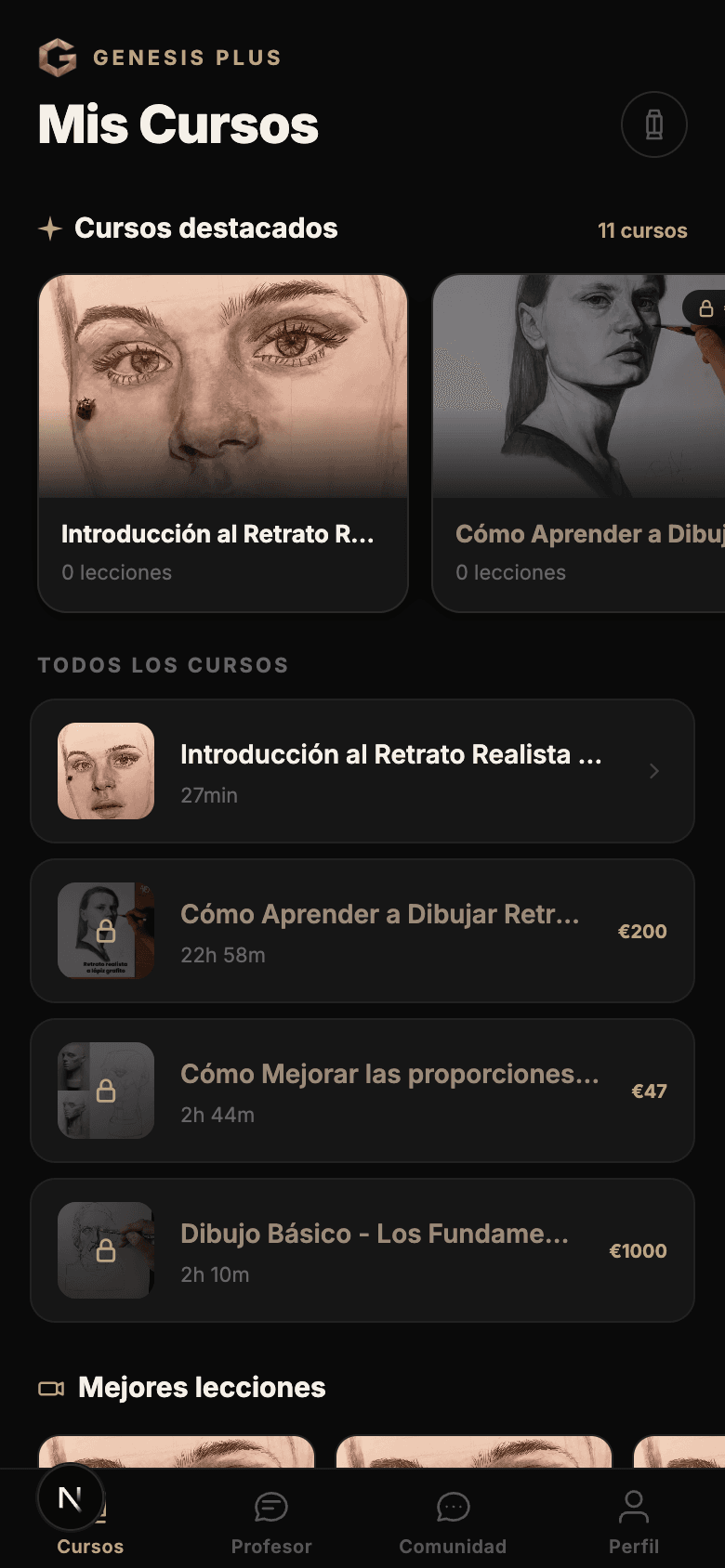The width and height of the screenshot is (725, 1568).
Task: Tap the floating N button near bottom-left
Action: 70,1497
